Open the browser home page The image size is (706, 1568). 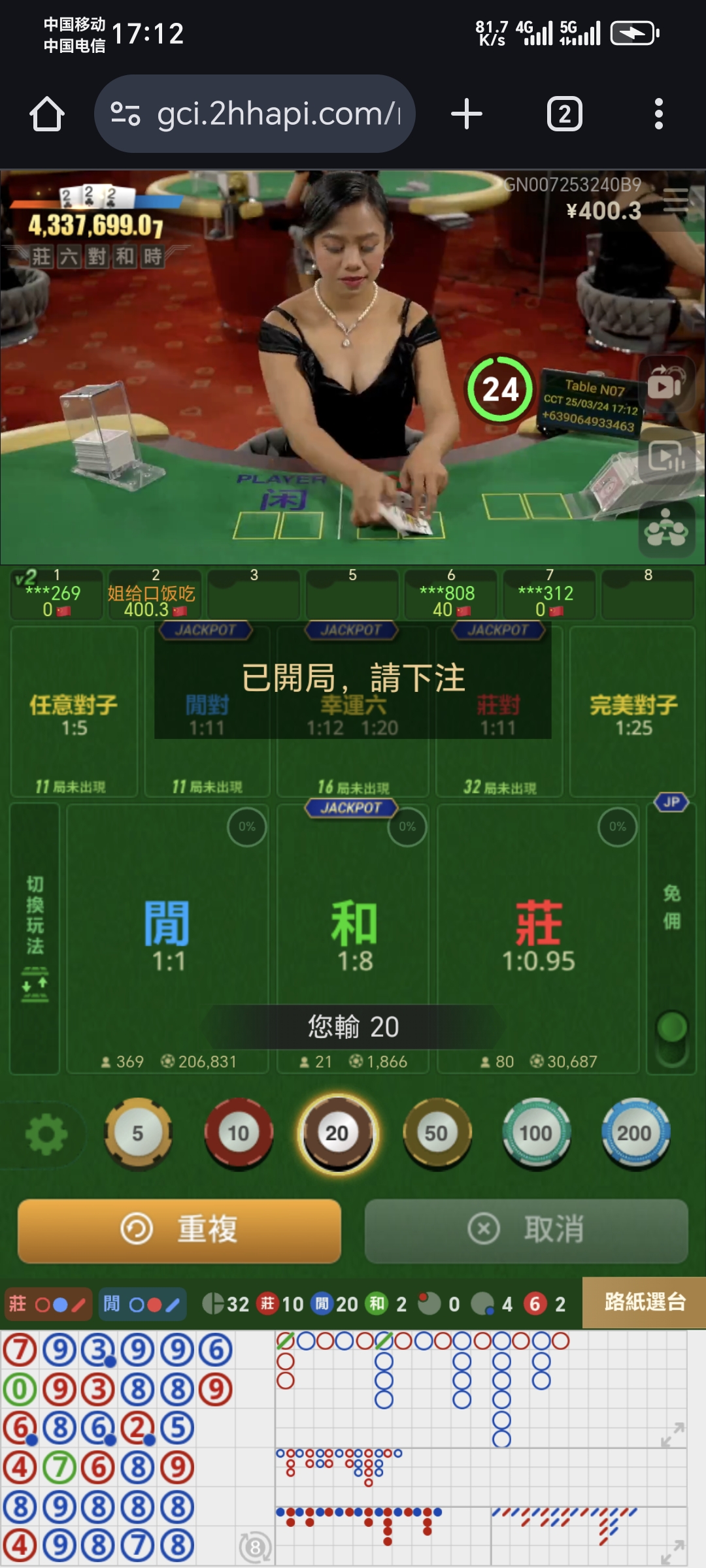click(47, 114)
